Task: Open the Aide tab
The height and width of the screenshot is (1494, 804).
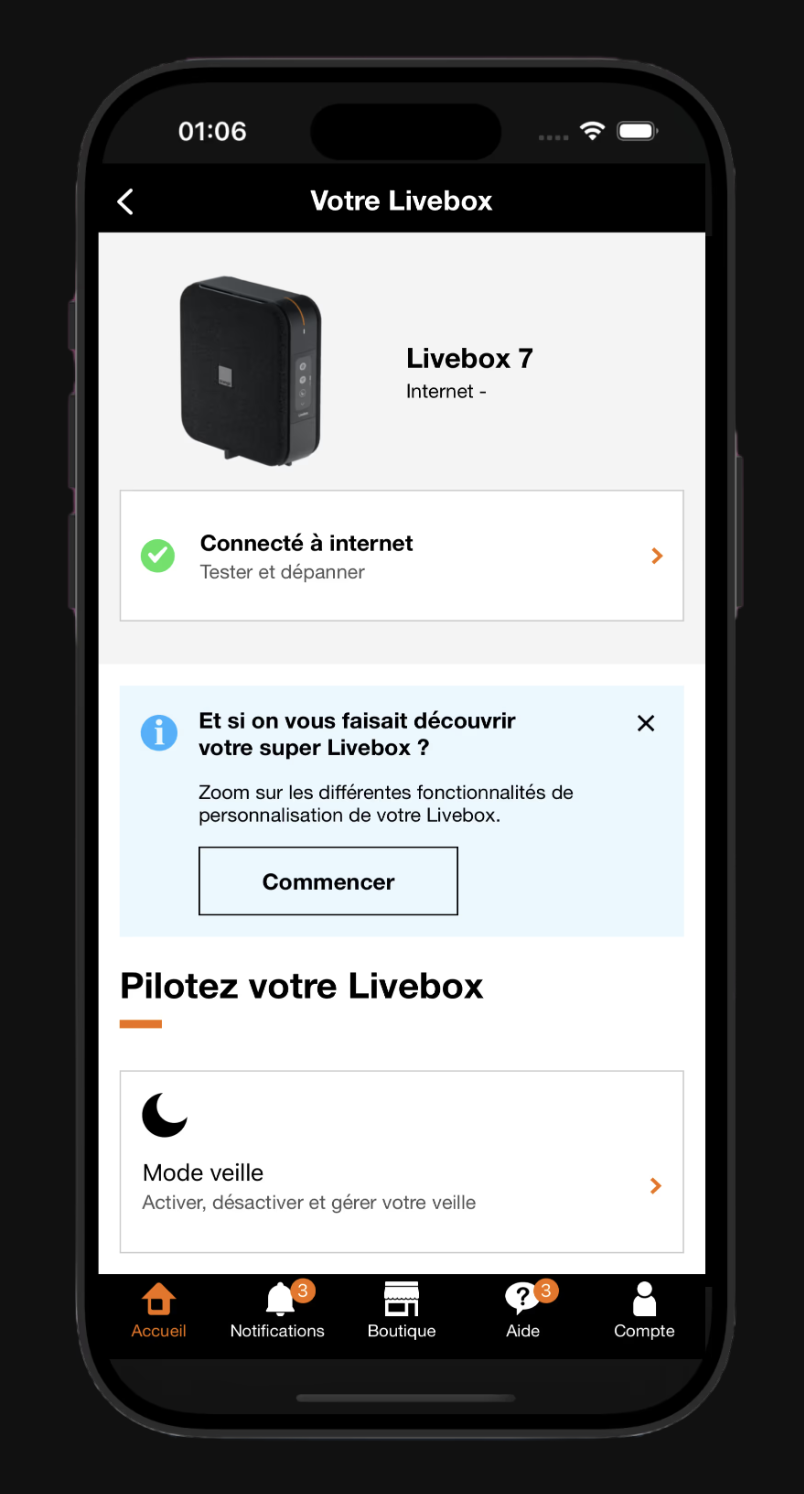Action: pyautogui.click(x=523, y=1310)
